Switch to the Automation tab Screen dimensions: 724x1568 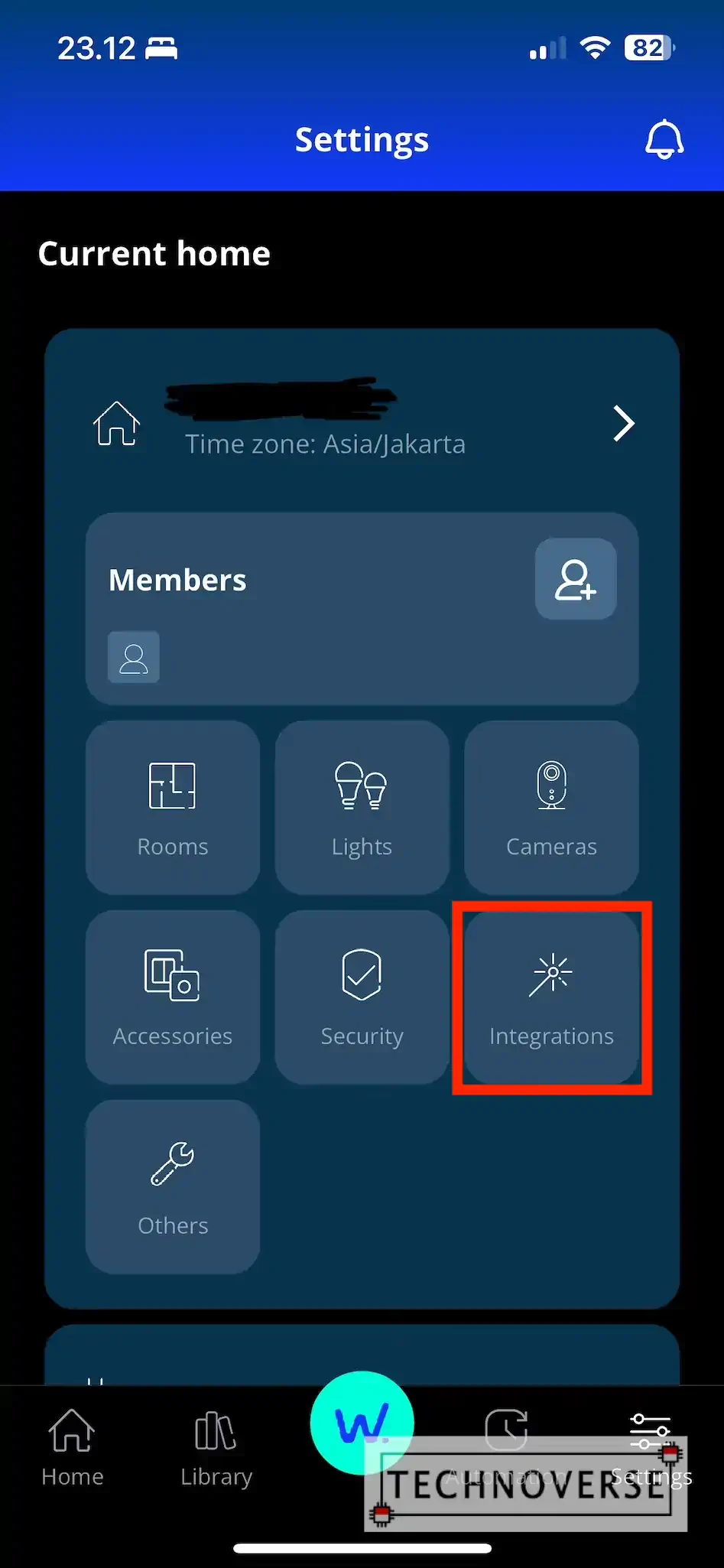tap(506, 1448)
